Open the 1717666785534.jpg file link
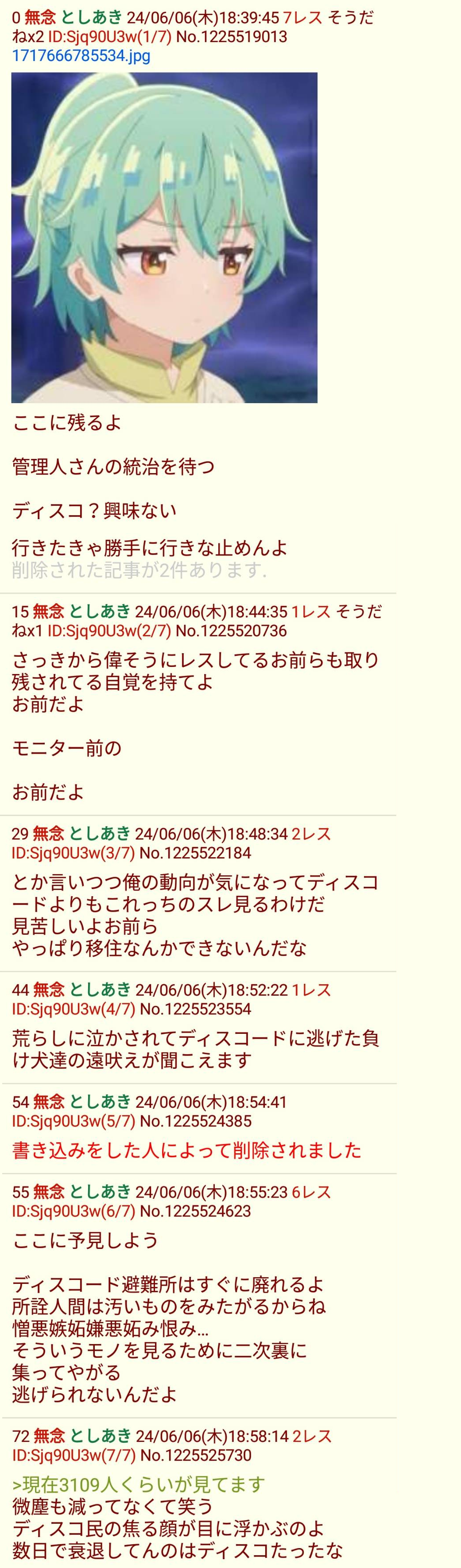461x1568 pixels. (81, 56)
